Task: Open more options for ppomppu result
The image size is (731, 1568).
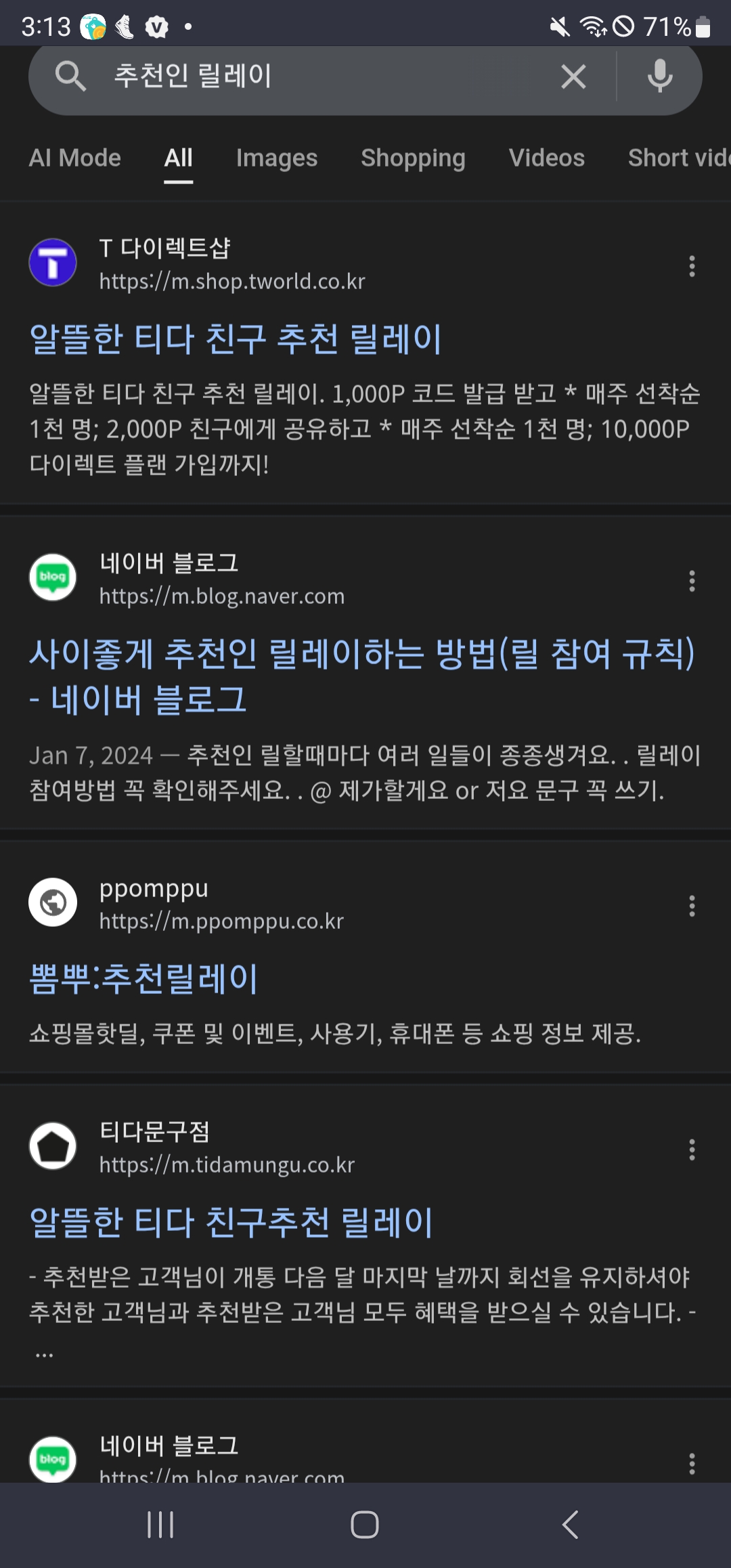Action: coord(692,906)
